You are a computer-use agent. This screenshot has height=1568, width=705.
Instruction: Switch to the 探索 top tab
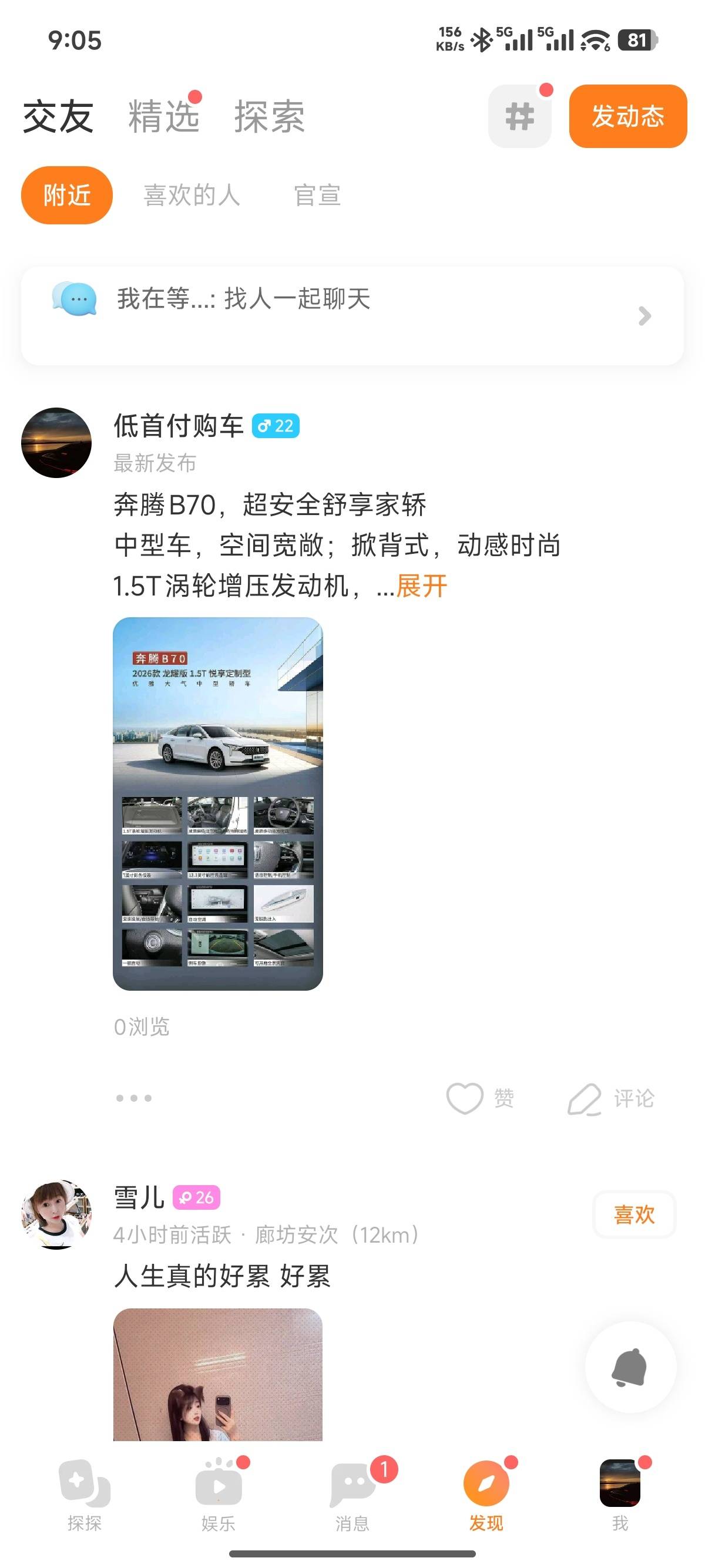tap(269, 116)
